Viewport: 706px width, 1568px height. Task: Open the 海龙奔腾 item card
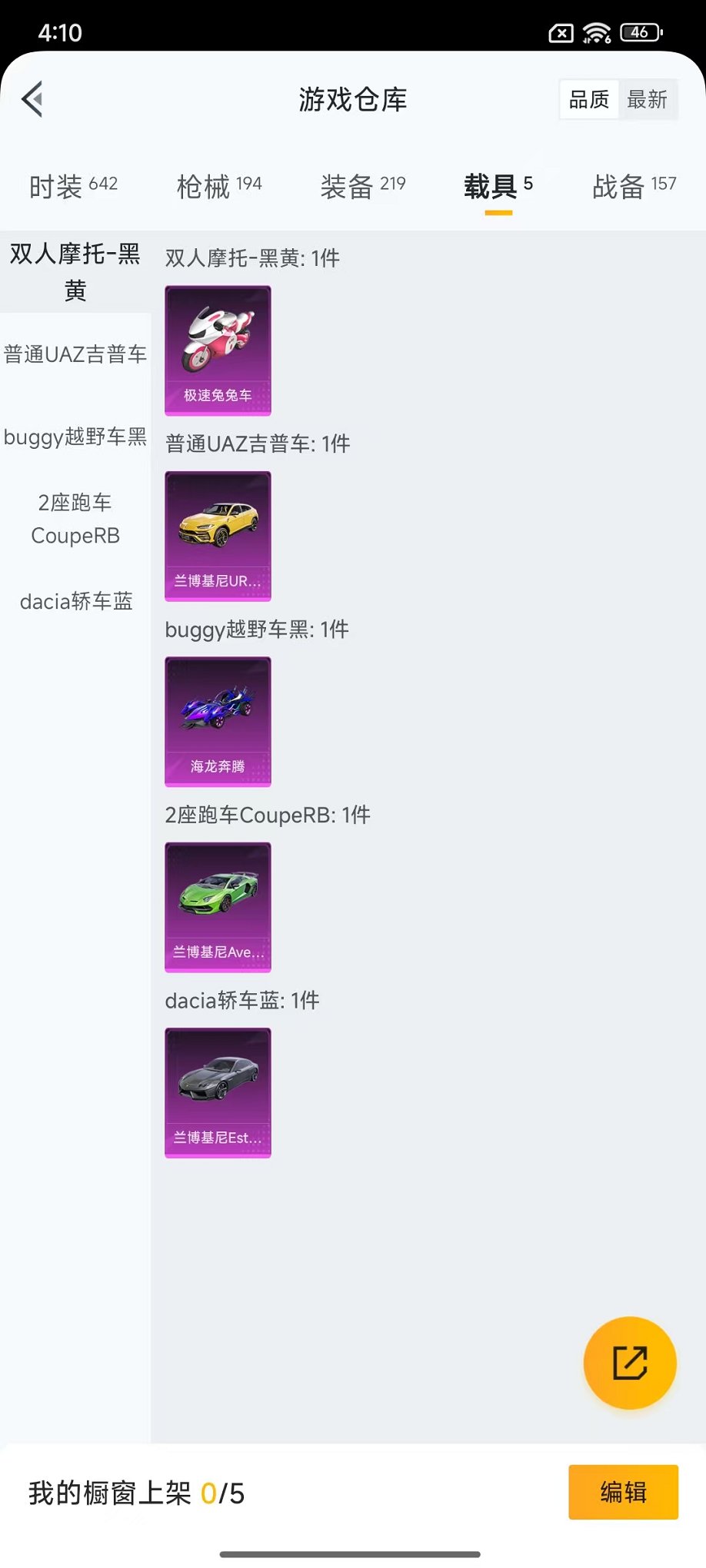[x=218, y=722]
